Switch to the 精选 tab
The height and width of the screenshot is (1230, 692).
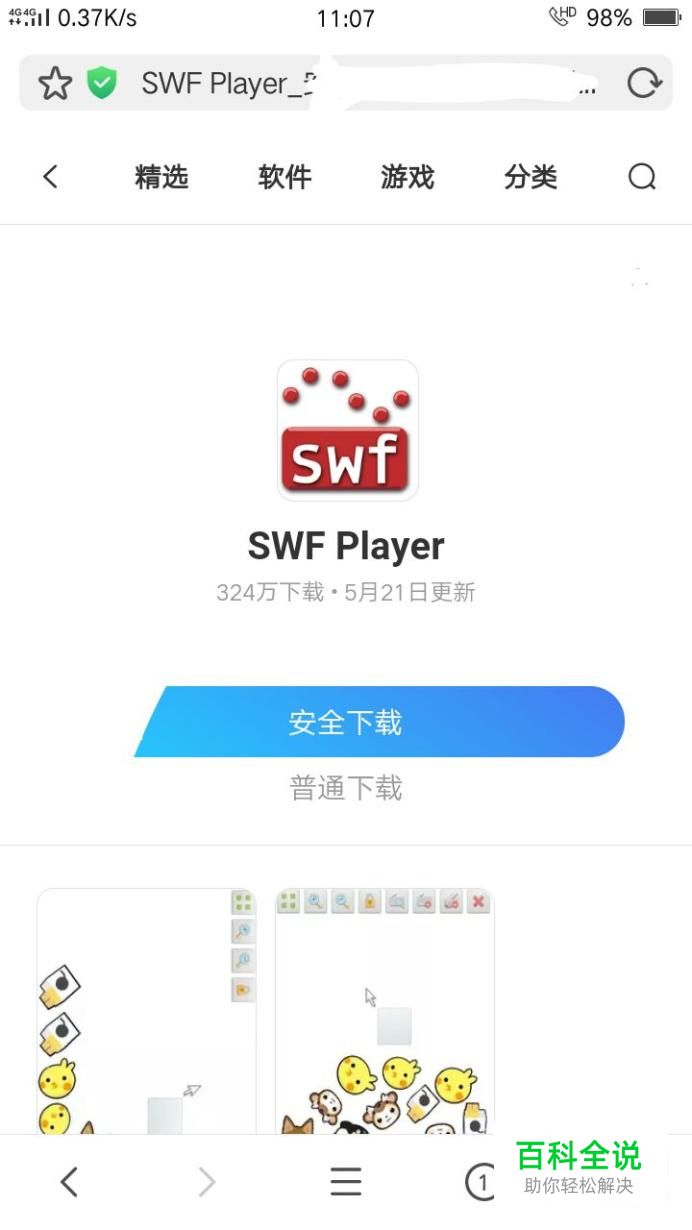pos(161,177)
